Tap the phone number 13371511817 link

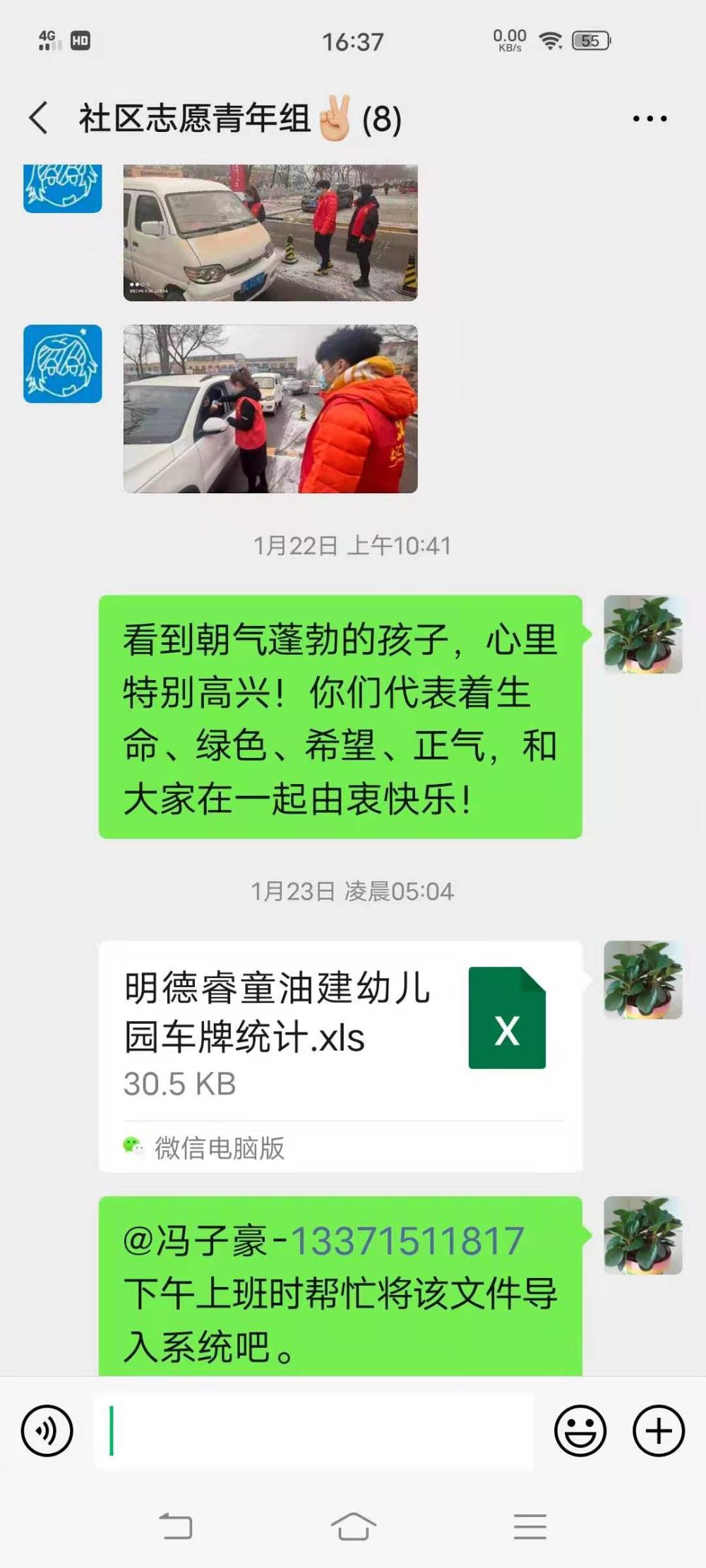[407, 1241]
